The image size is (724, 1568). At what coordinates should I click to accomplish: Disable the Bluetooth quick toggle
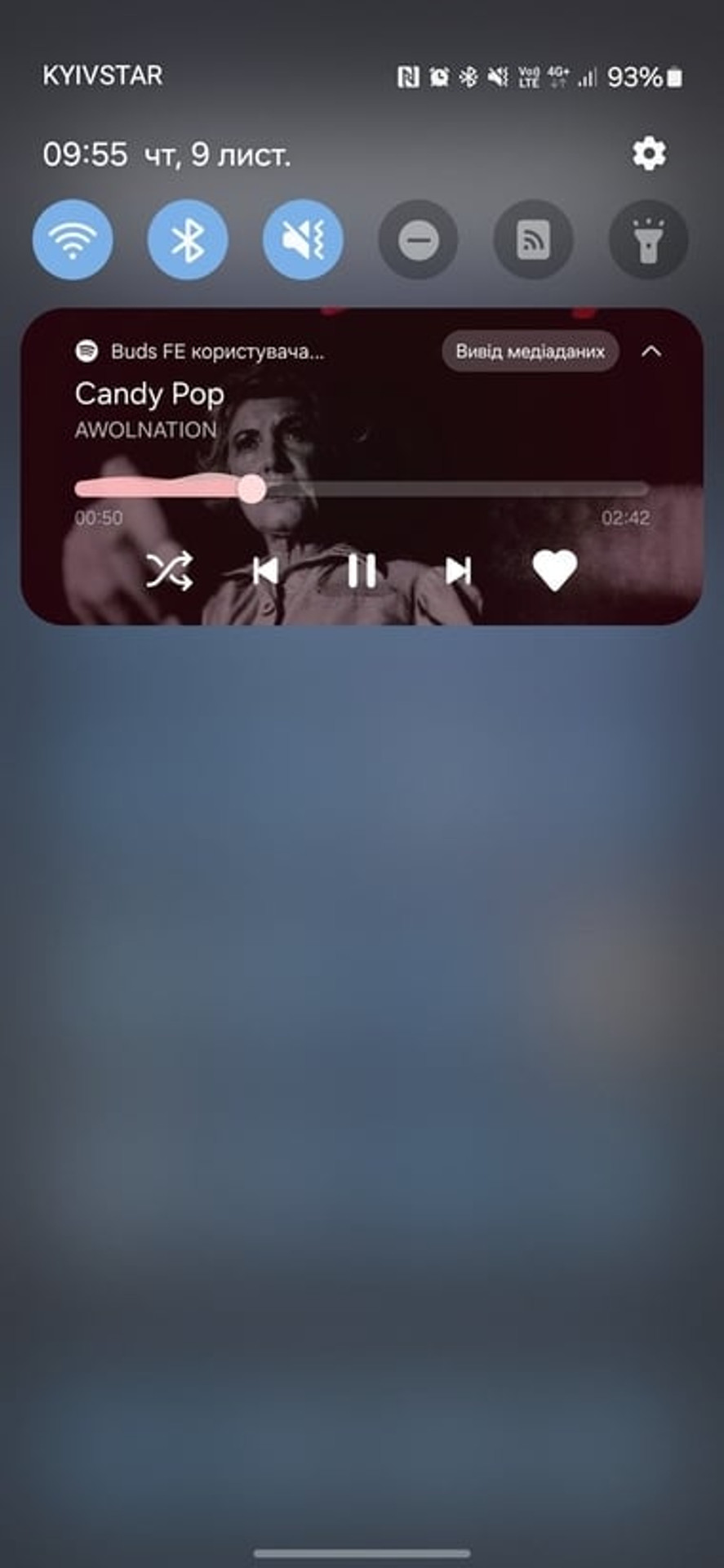tap(188, 240)
